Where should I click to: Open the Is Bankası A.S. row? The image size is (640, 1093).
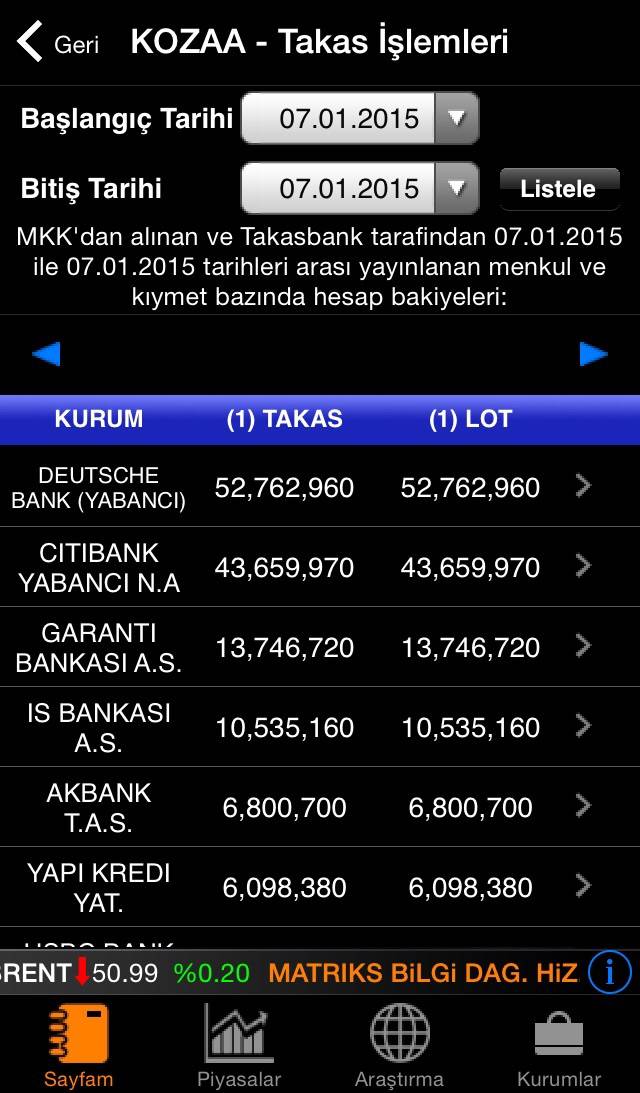tap(320, 727)
